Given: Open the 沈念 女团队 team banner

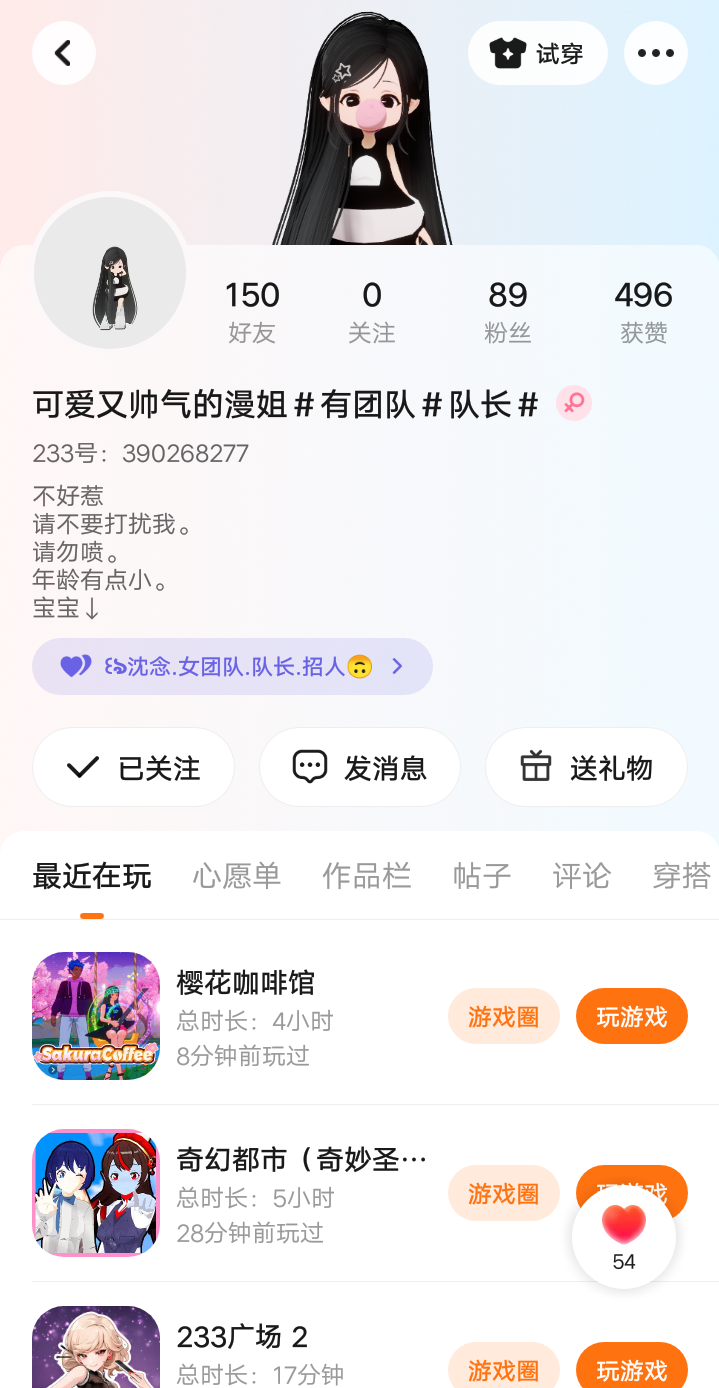Looking at the screenshot, I should coord(232,666).
